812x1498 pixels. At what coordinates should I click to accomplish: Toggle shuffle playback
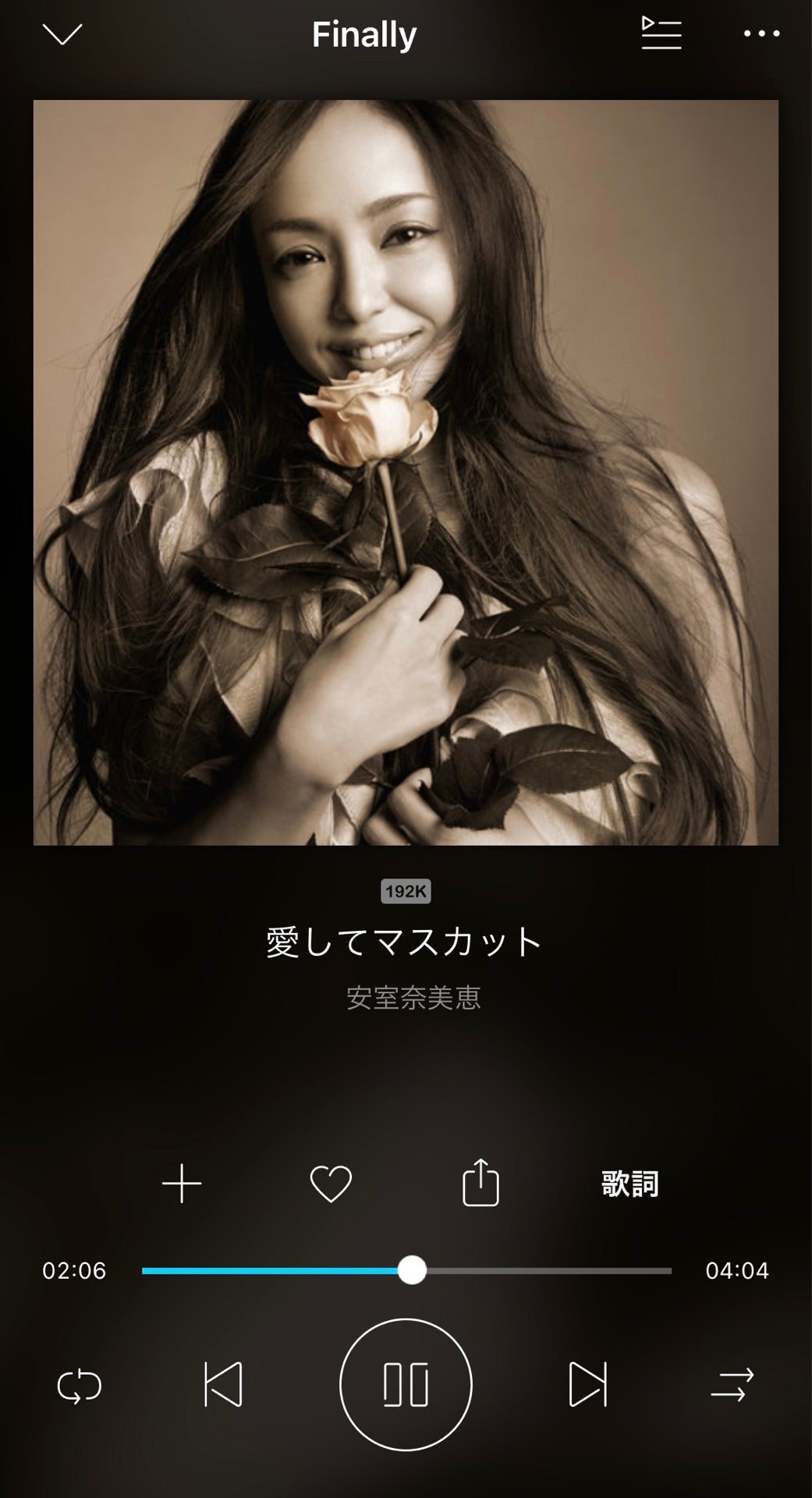click(732, 1385)
